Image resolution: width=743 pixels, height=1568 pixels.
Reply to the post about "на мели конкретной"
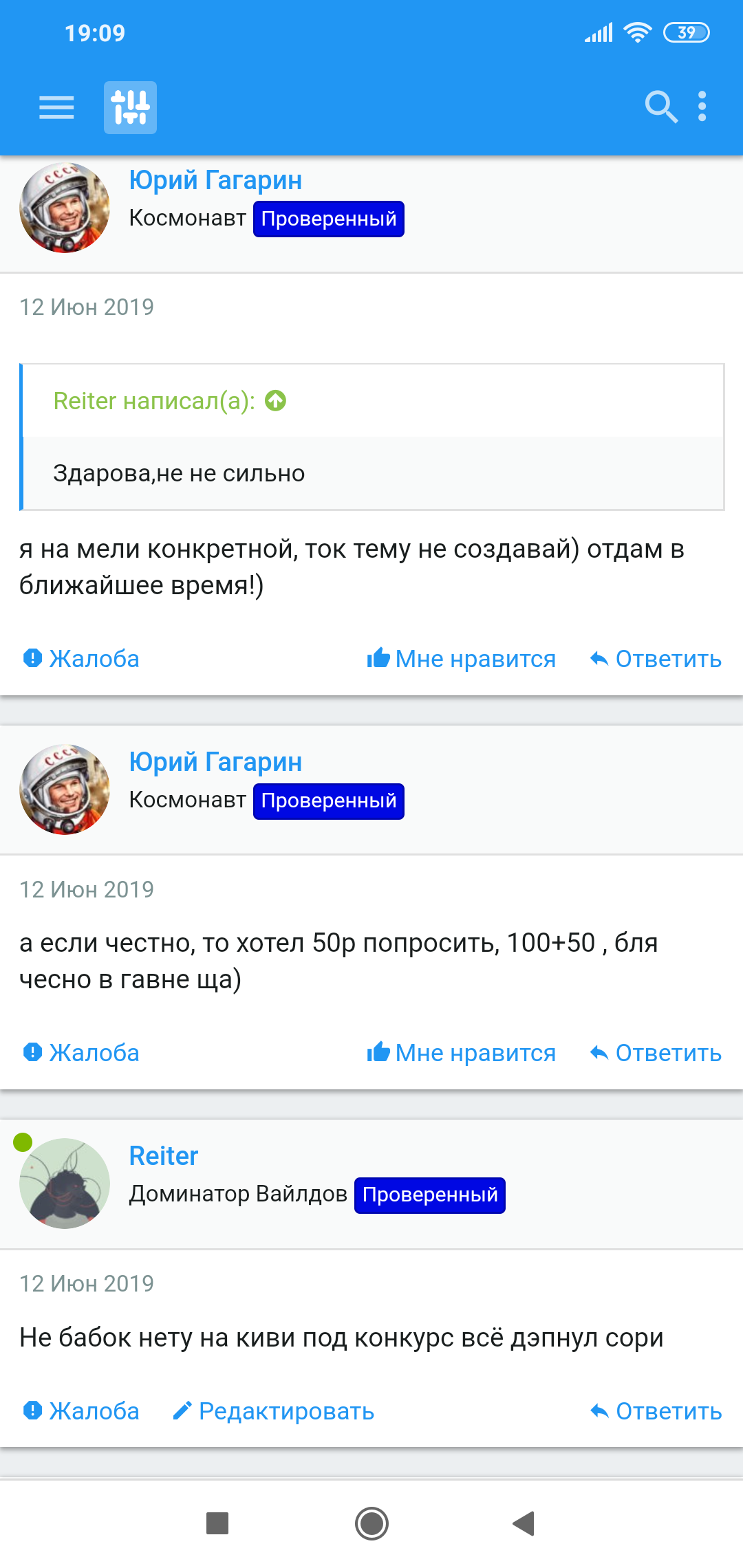(x=656, y=659)
